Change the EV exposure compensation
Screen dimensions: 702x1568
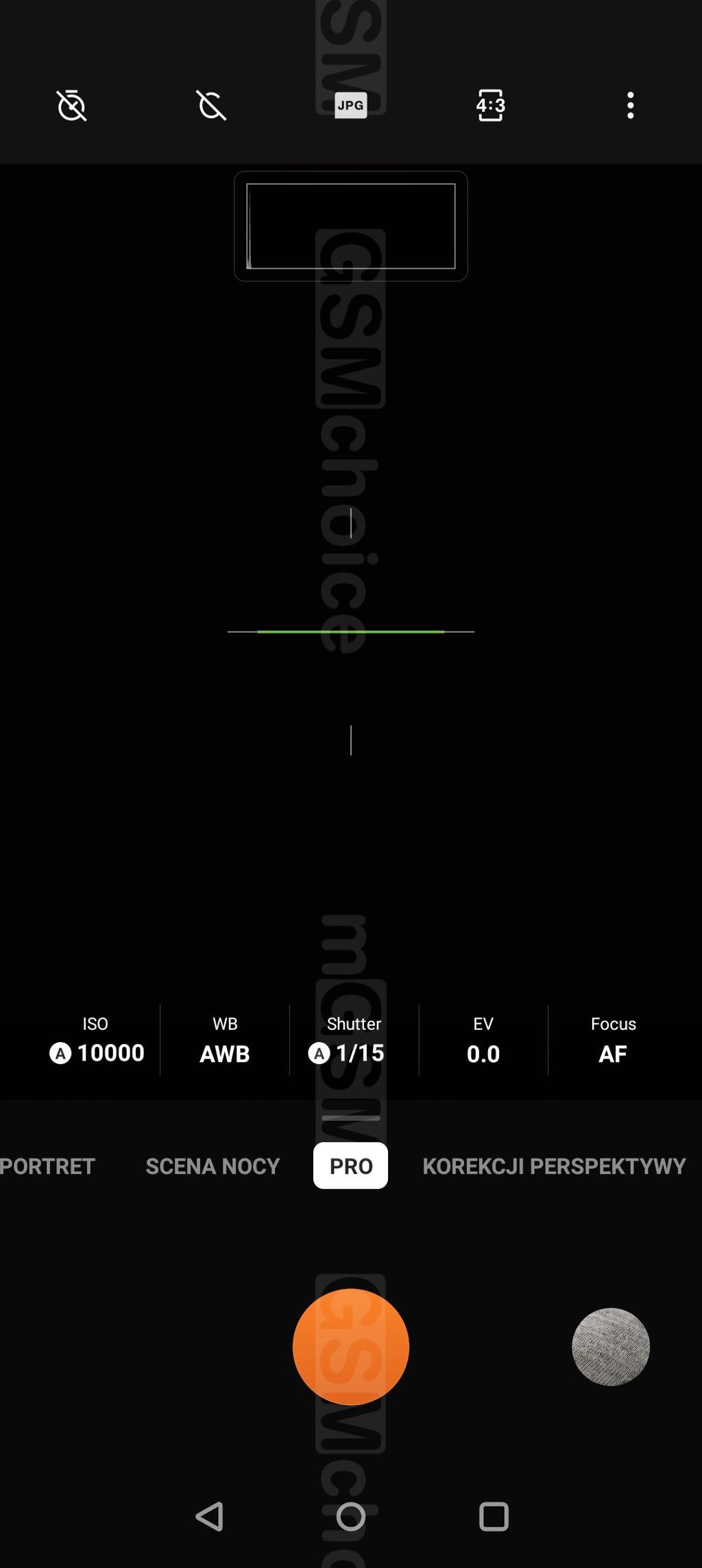click(x=483, y=1040)
